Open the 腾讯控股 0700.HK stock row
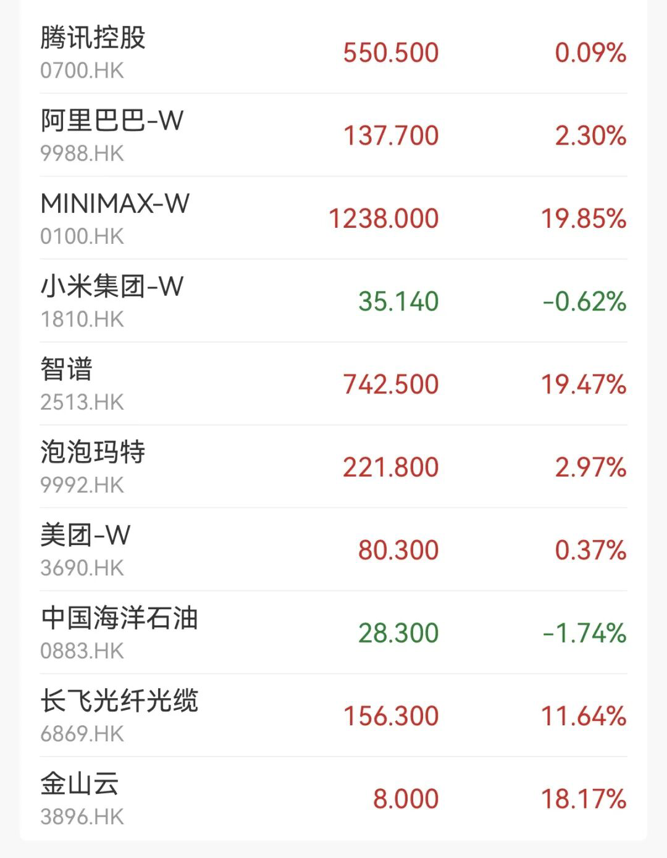This screenshot has height=858, width=667. point(333,52)
